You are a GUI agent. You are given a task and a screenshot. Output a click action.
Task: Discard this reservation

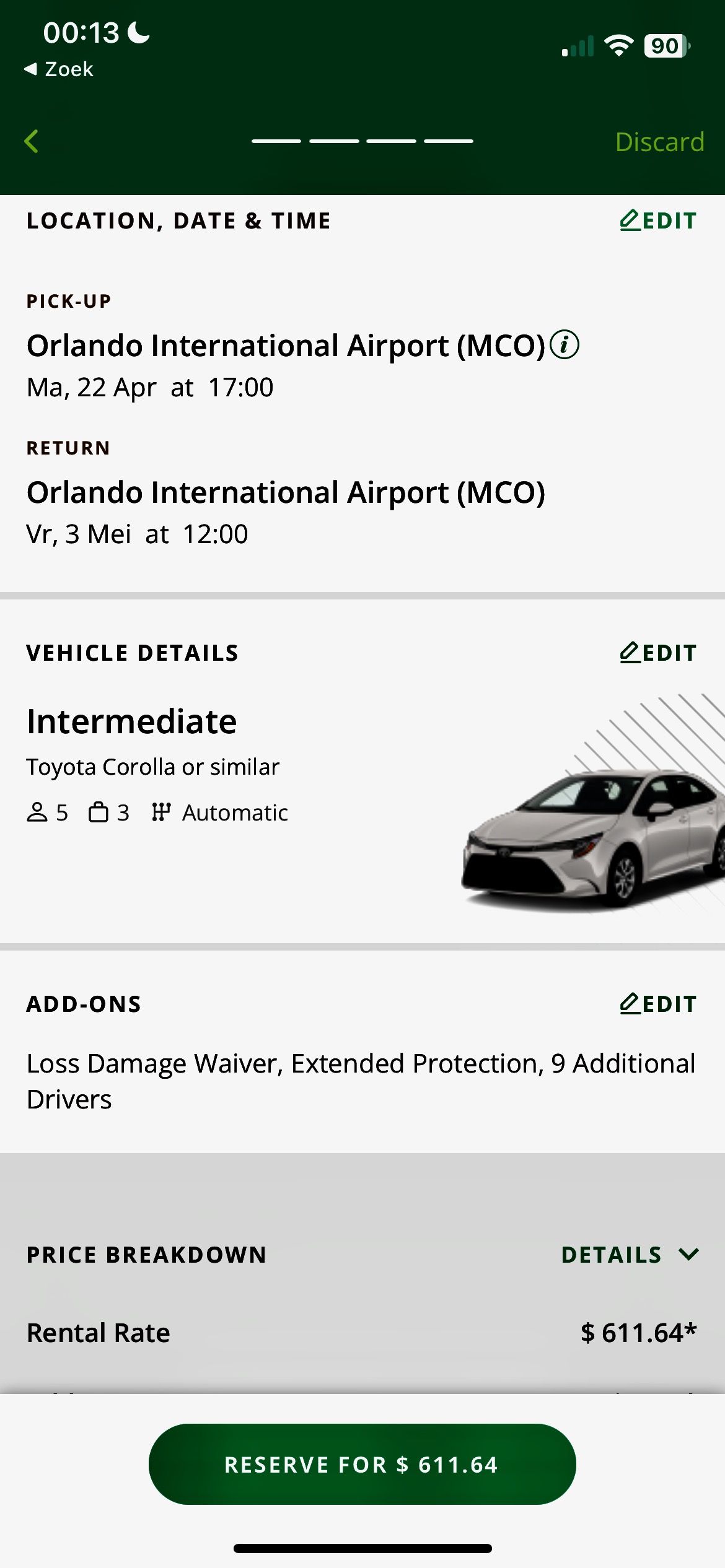659,142
